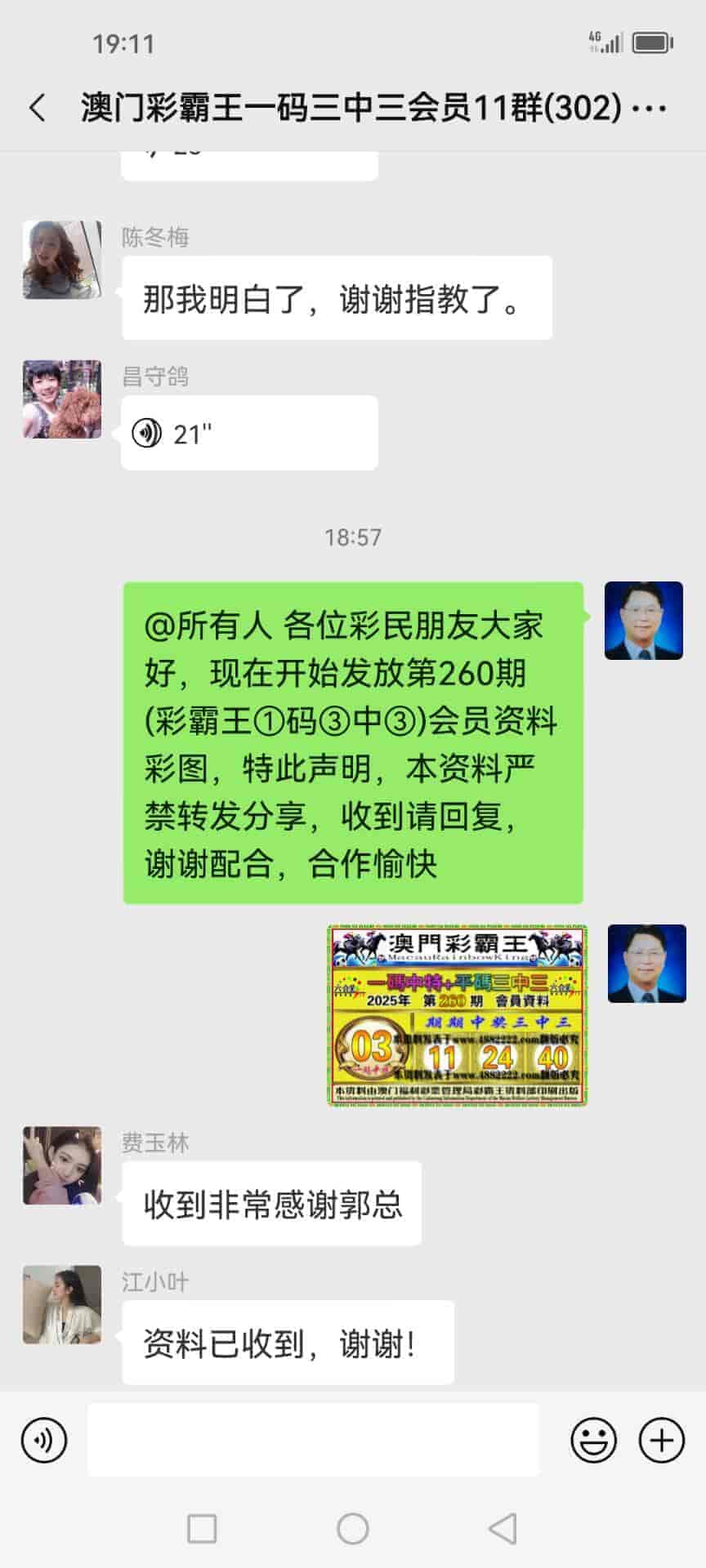View 费玉林's profile avatar

(62, 1165)
